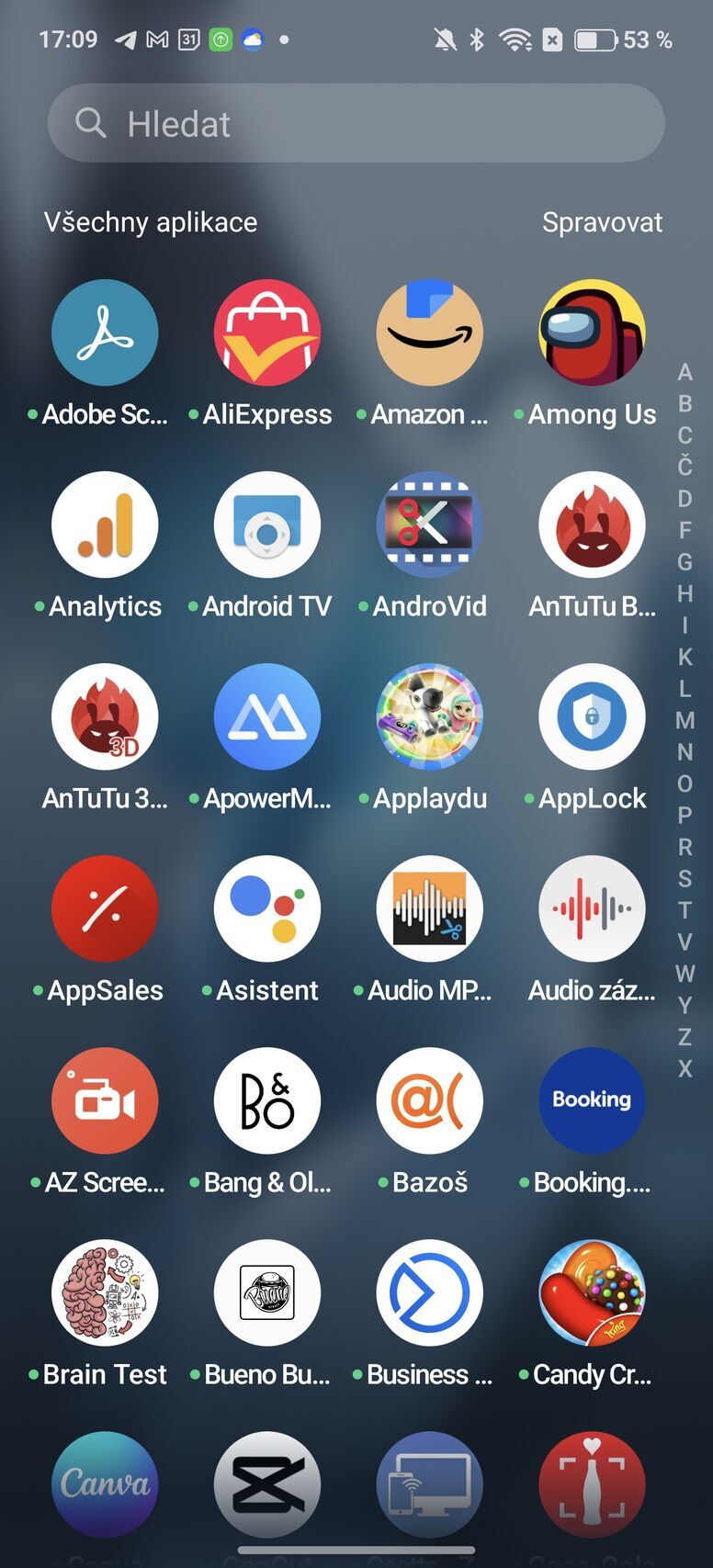Open the Among Us game
Viewport: 713px width, 1568px height.
tap(592, 333)
